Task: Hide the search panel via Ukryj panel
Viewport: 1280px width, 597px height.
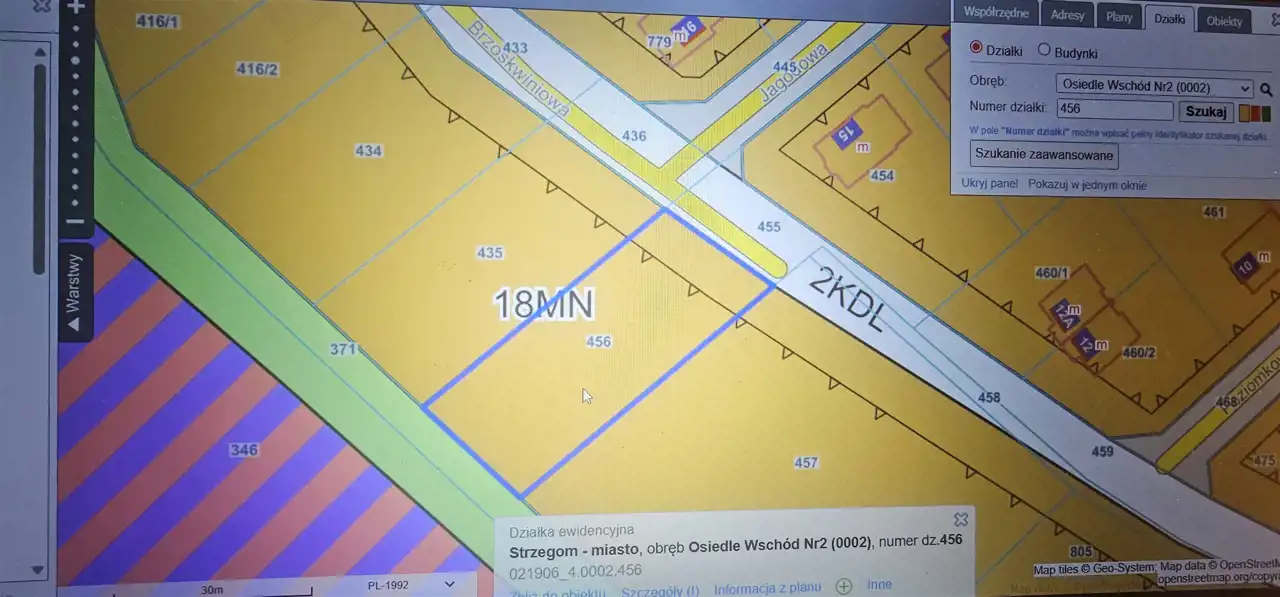Action: tap(989, 184)
